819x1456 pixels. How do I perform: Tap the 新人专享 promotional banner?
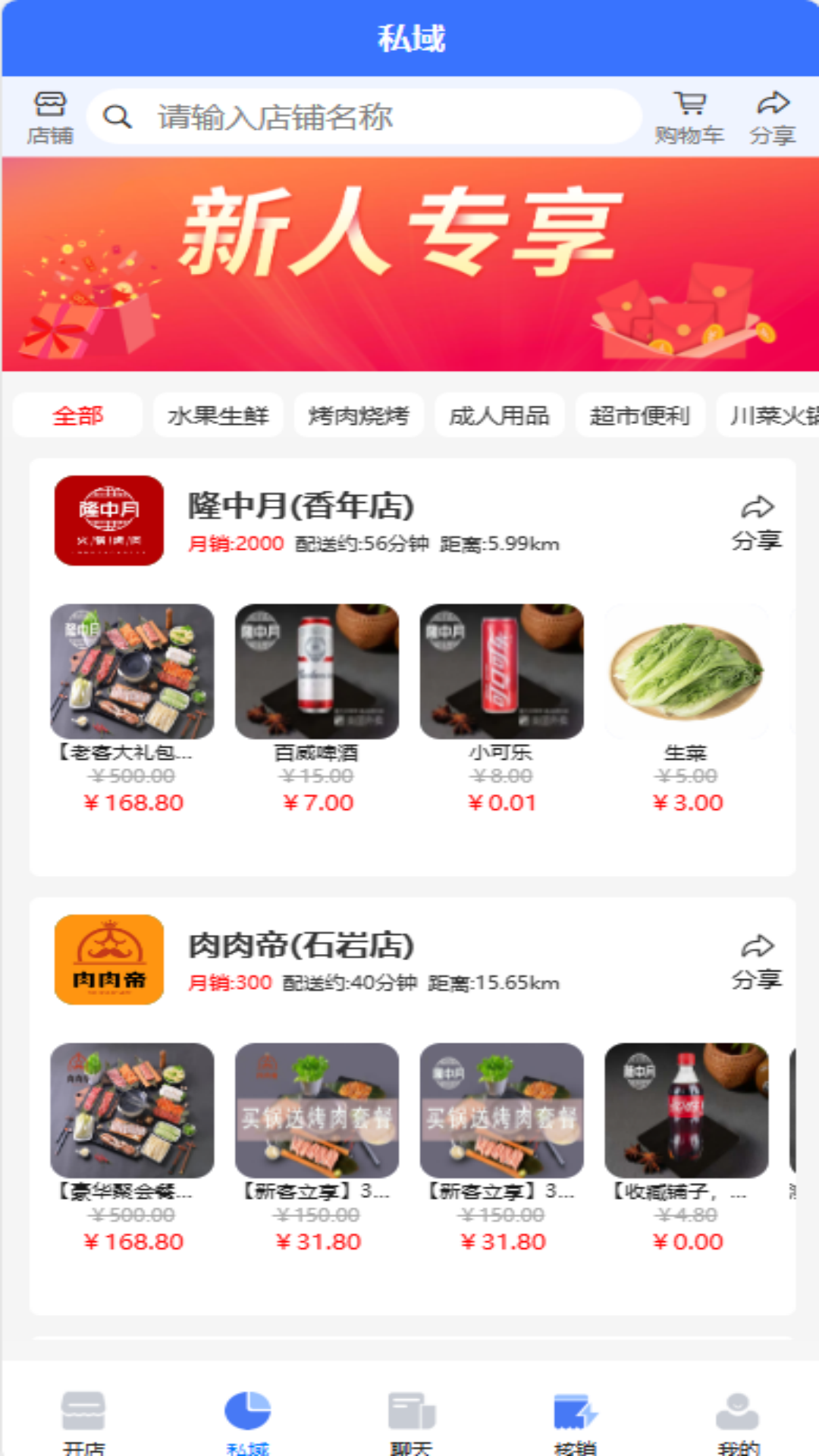tap(409, 265)
